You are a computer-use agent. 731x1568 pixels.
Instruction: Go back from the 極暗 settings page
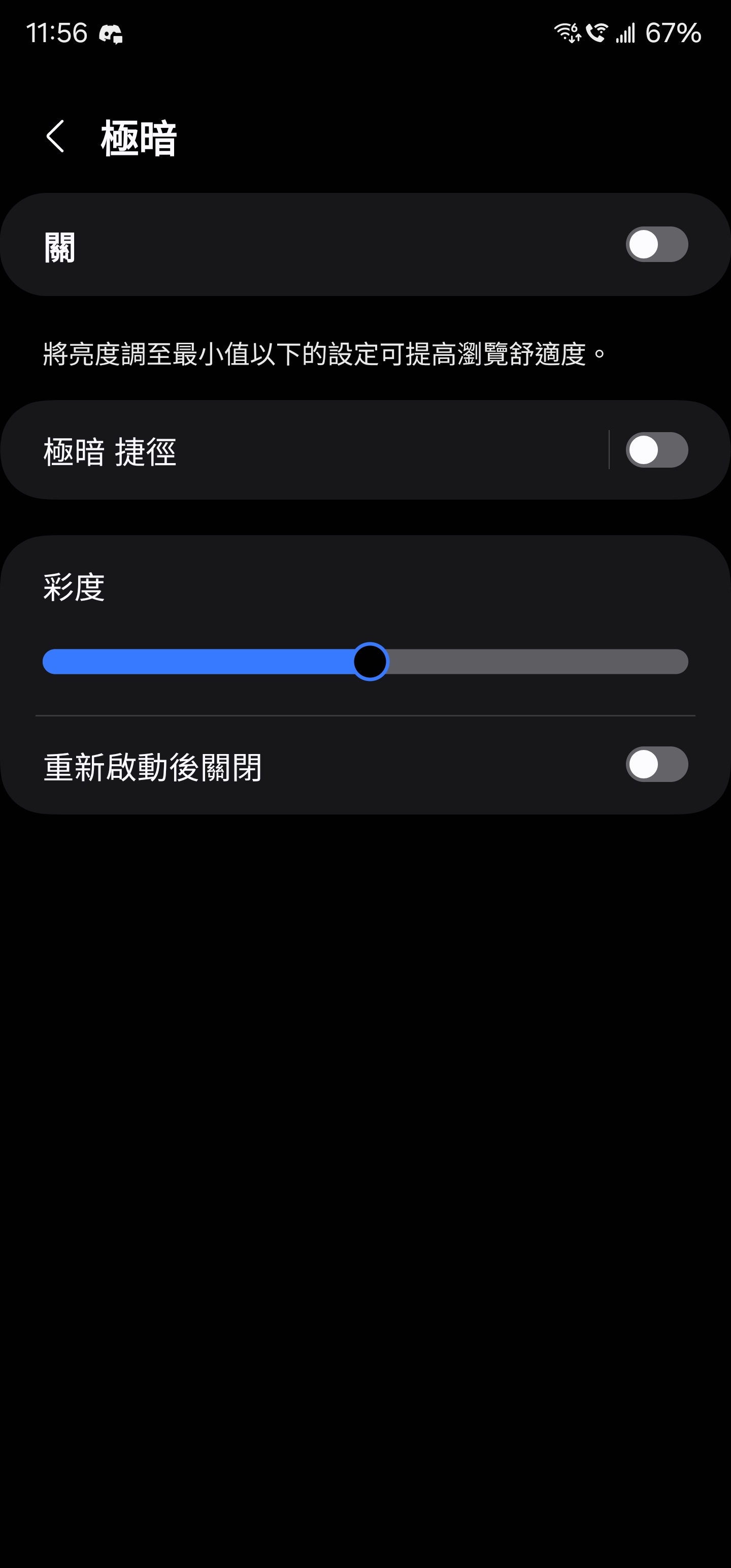pos(55,137)
